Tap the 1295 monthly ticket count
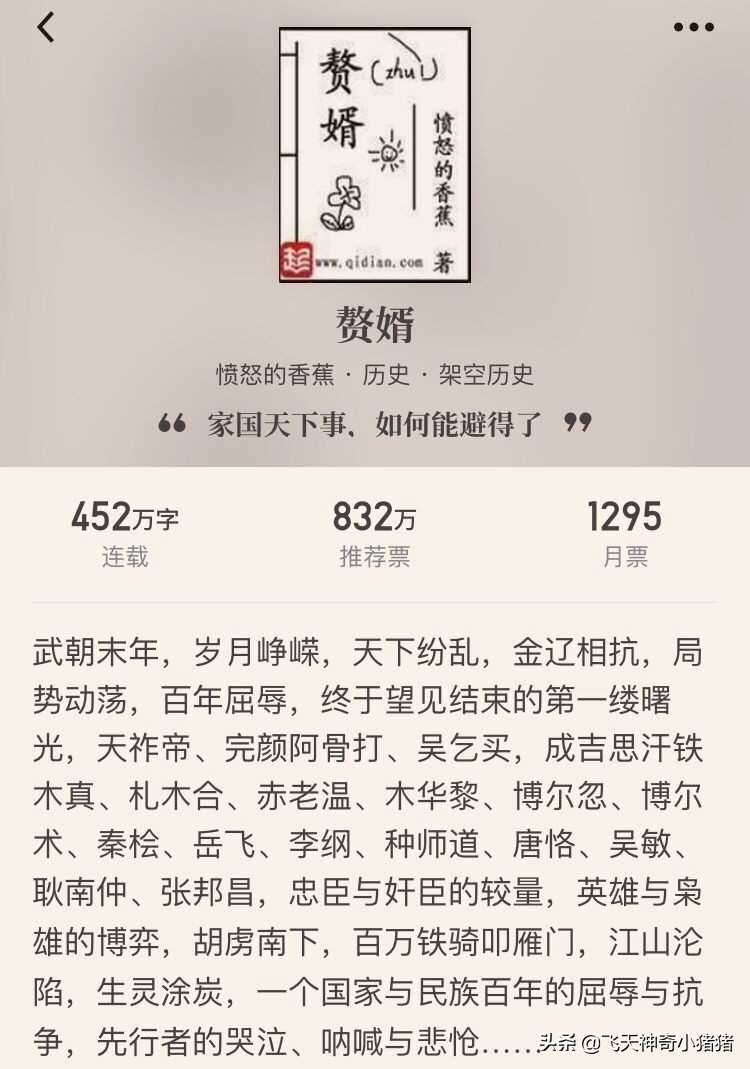This screenshot has width=750, height=1069. 623,516
